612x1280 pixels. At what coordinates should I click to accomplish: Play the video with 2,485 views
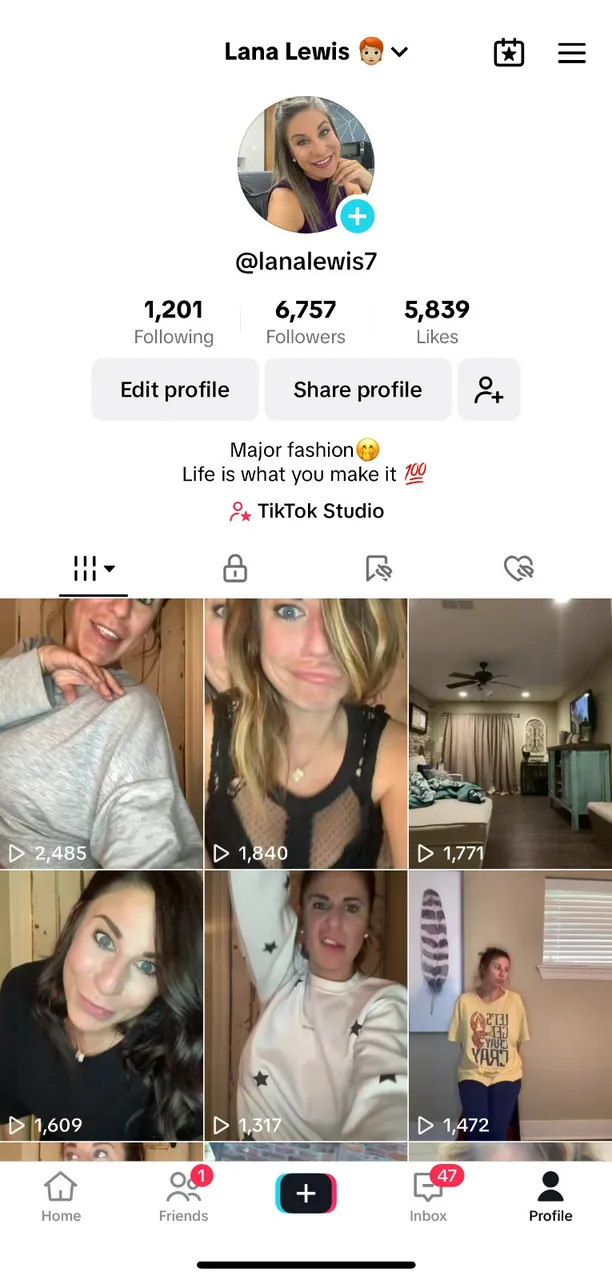(101, 732)
